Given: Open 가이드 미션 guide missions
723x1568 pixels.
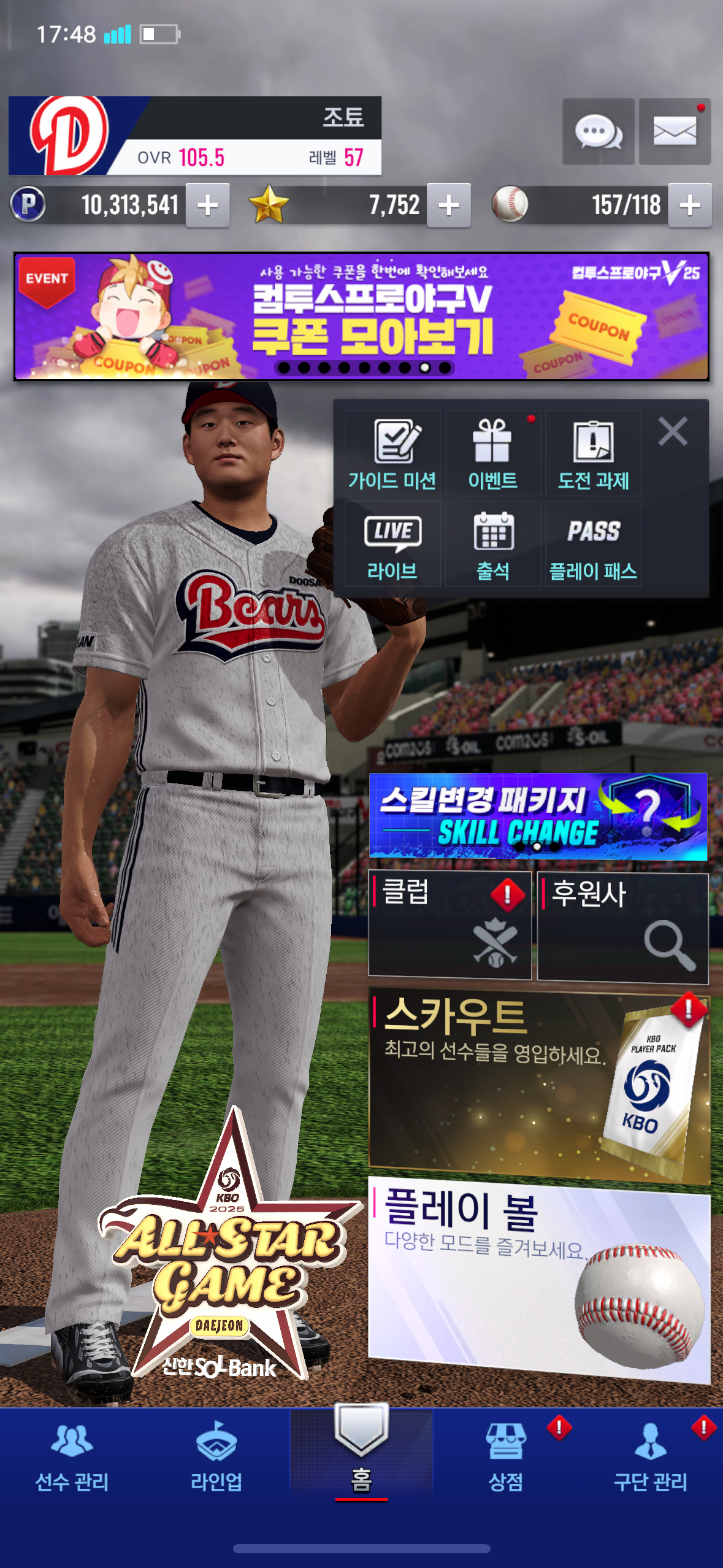Looking at the screenshot, I should point(392,453).
